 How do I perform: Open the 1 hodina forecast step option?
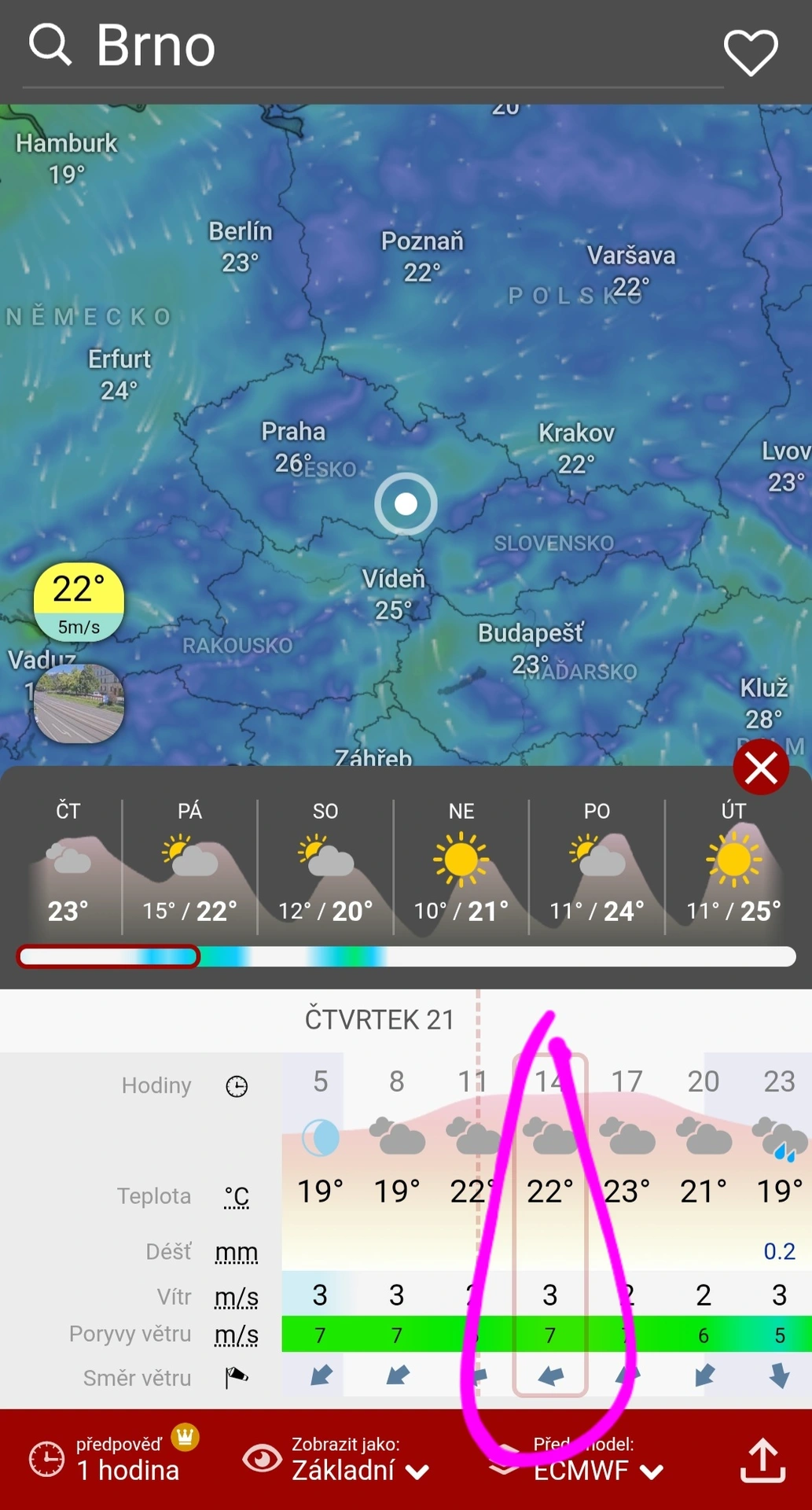[110, 1460]
